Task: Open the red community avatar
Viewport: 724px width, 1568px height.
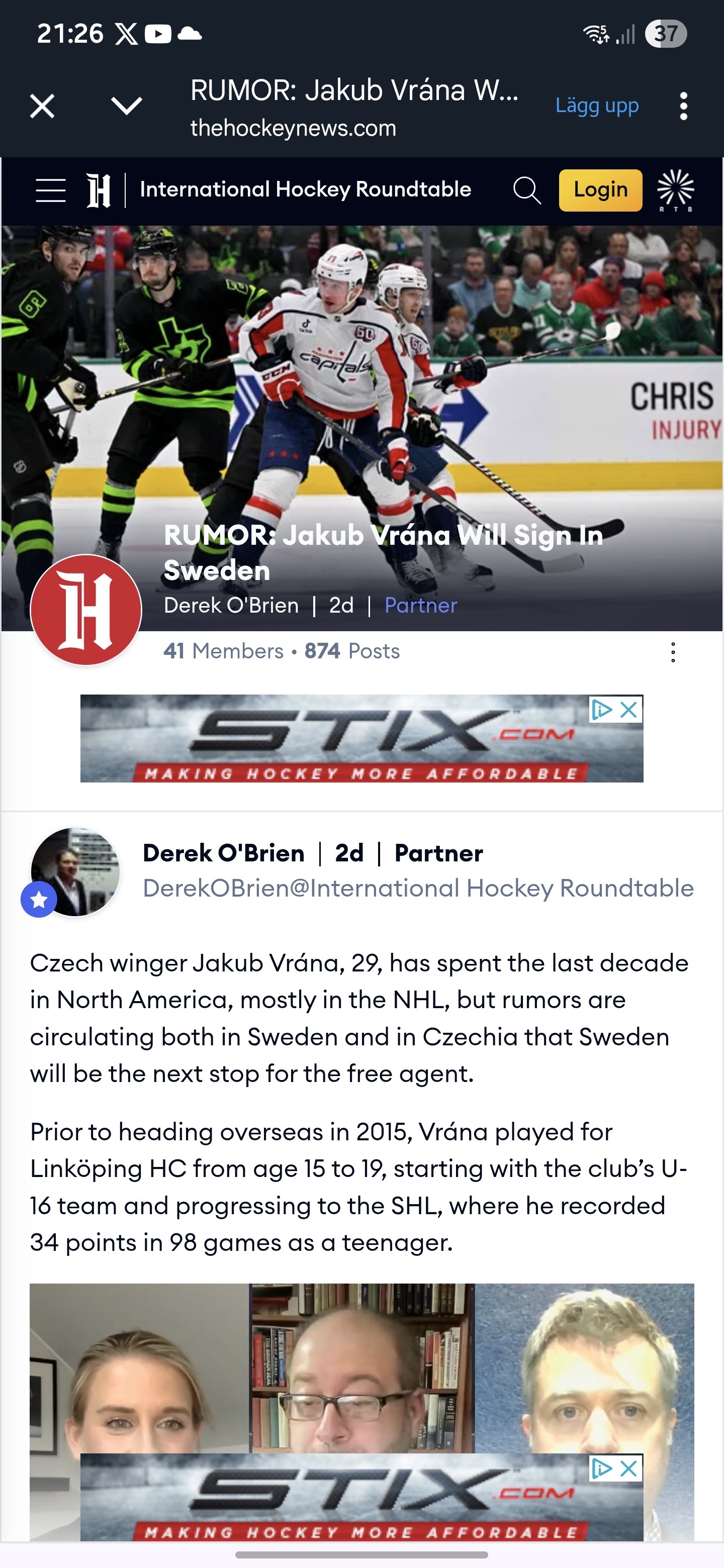Action: [x=86, y=610]
